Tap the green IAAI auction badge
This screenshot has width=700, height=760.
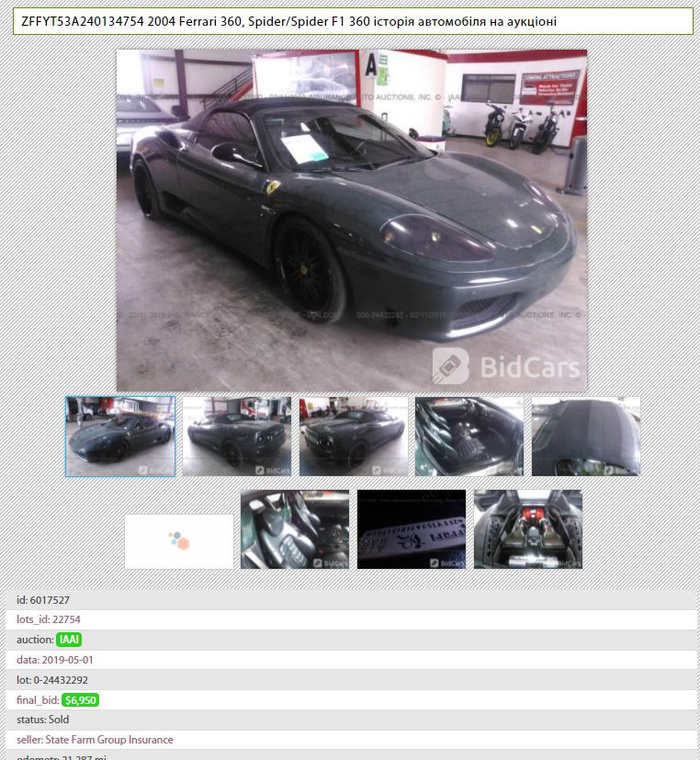(69, 640)
